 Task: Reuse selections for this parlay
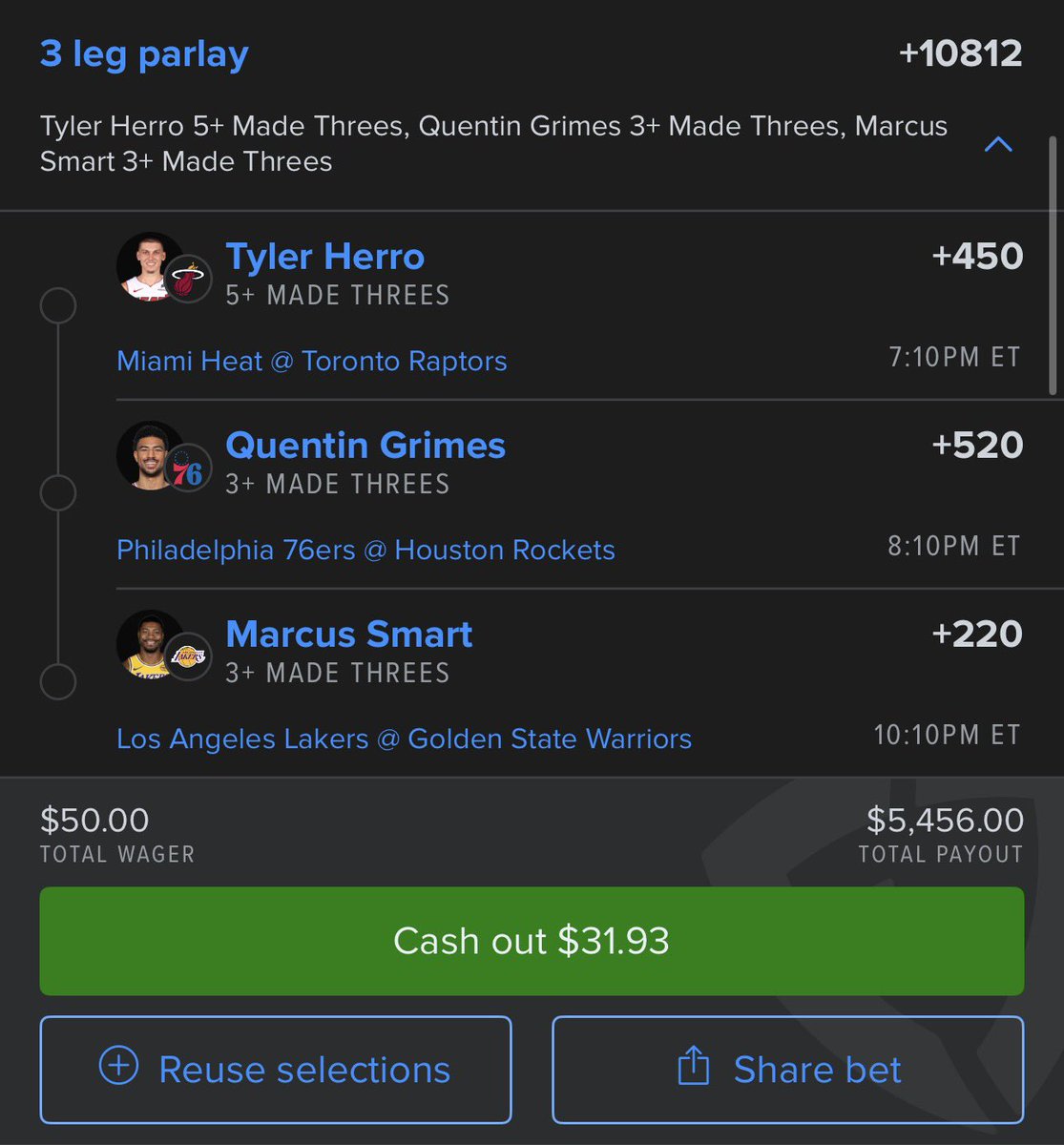(276, 1070)
